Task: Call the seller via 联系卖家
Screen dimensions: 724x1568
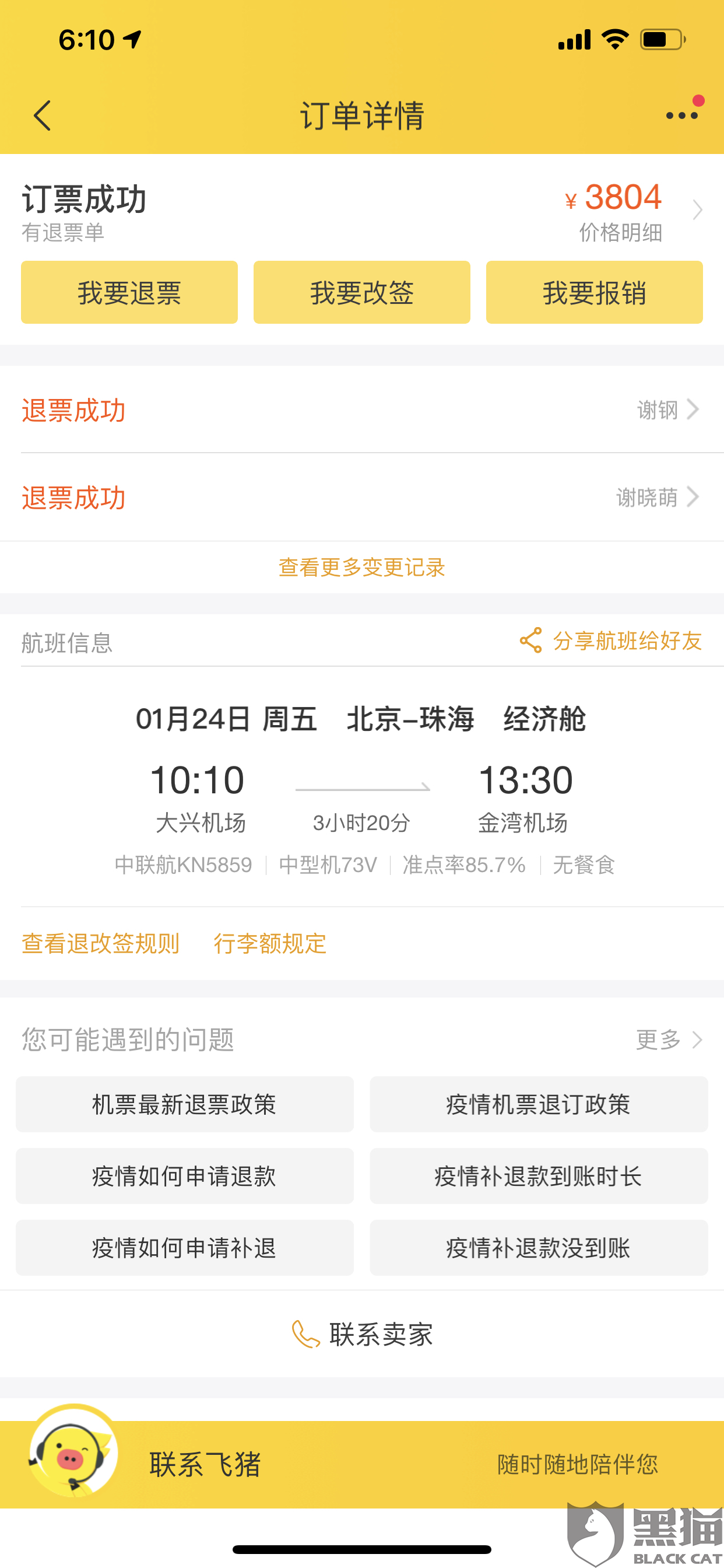Action: pyautogui.click(x=363, y=1334)
